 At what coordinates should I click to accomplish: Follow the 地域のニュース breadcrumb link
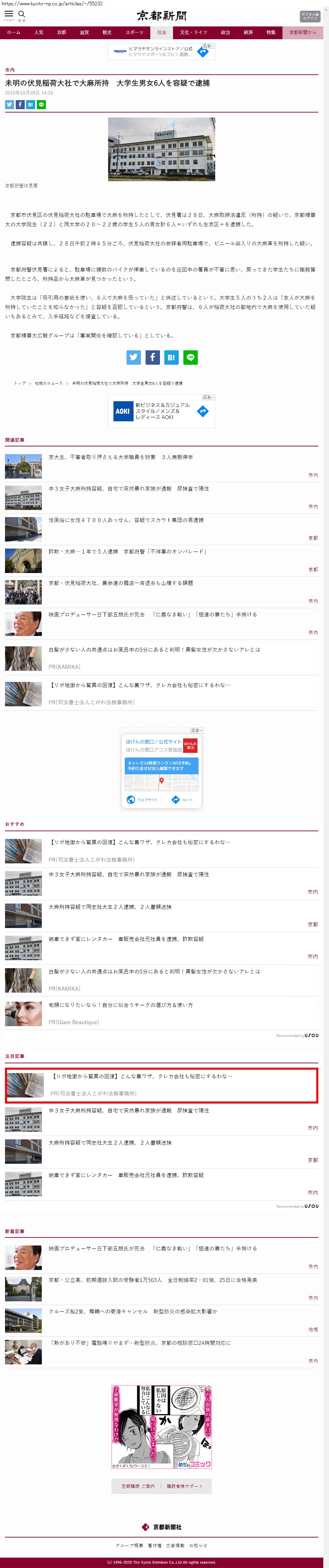pyautogui.click(x=49, y=383)
